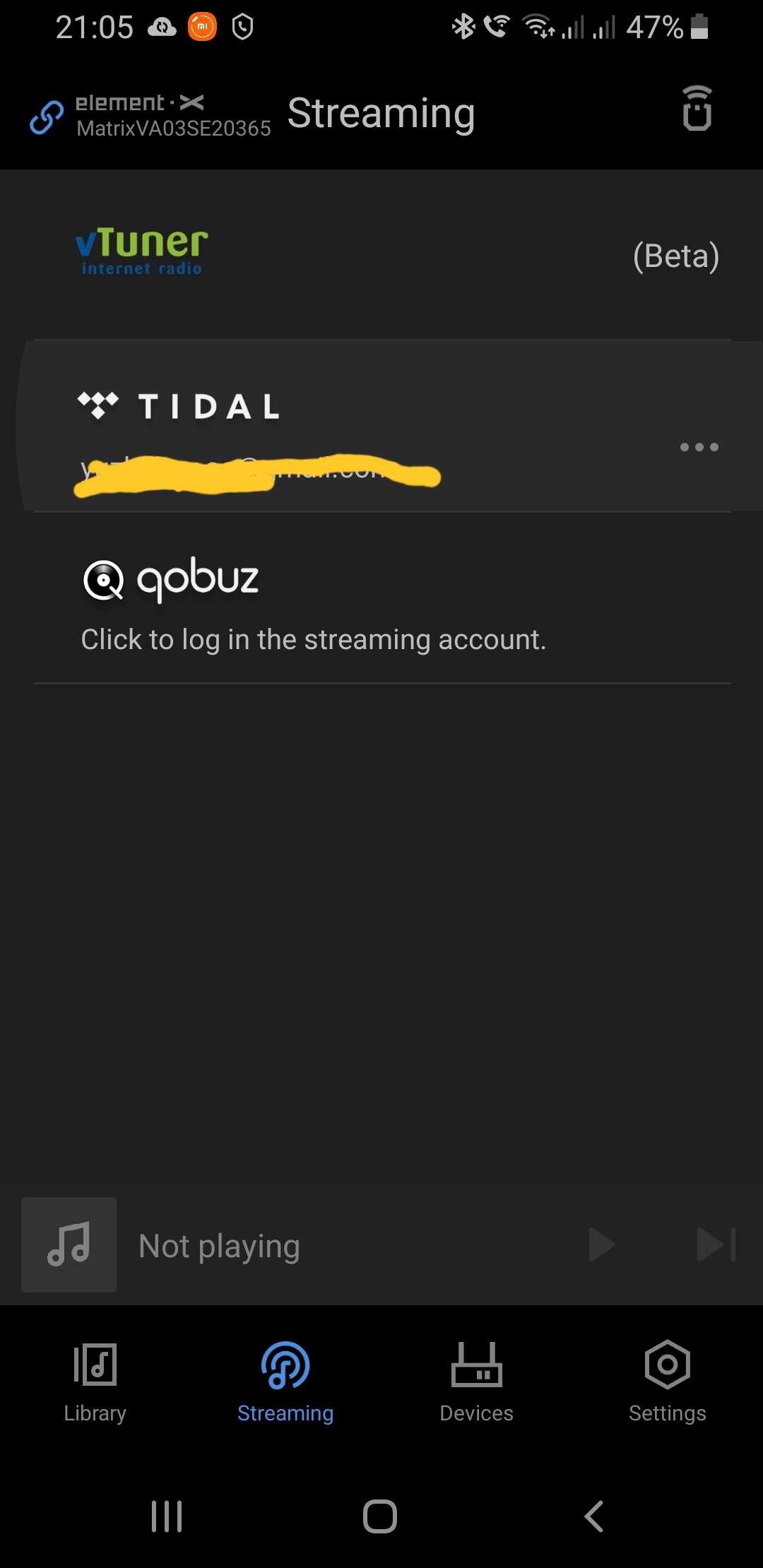This screenshot has width=763, height=1568.
Task: Open vTuner internet radio
Action: point(381,255)
